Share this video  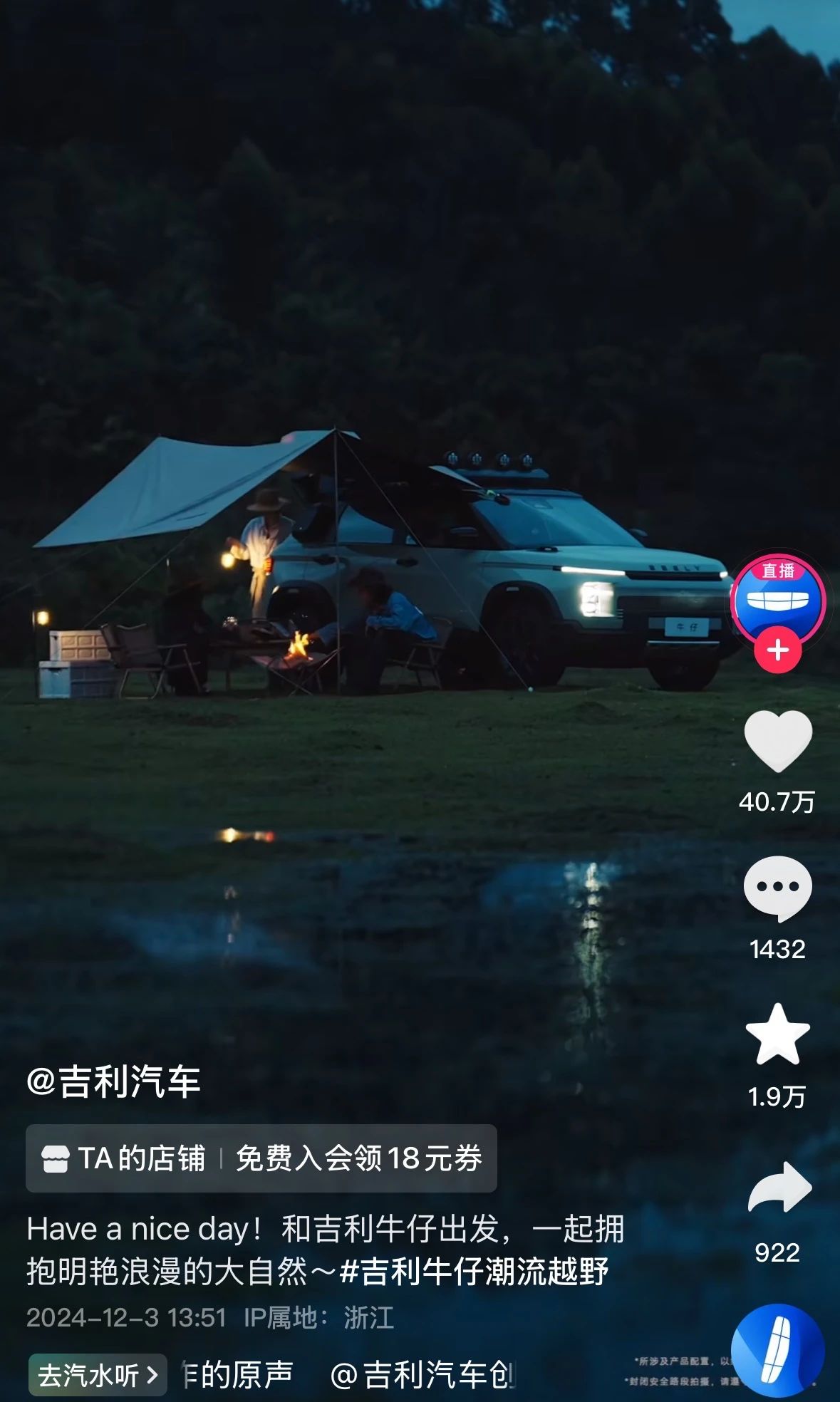[x=779, y=1188]
